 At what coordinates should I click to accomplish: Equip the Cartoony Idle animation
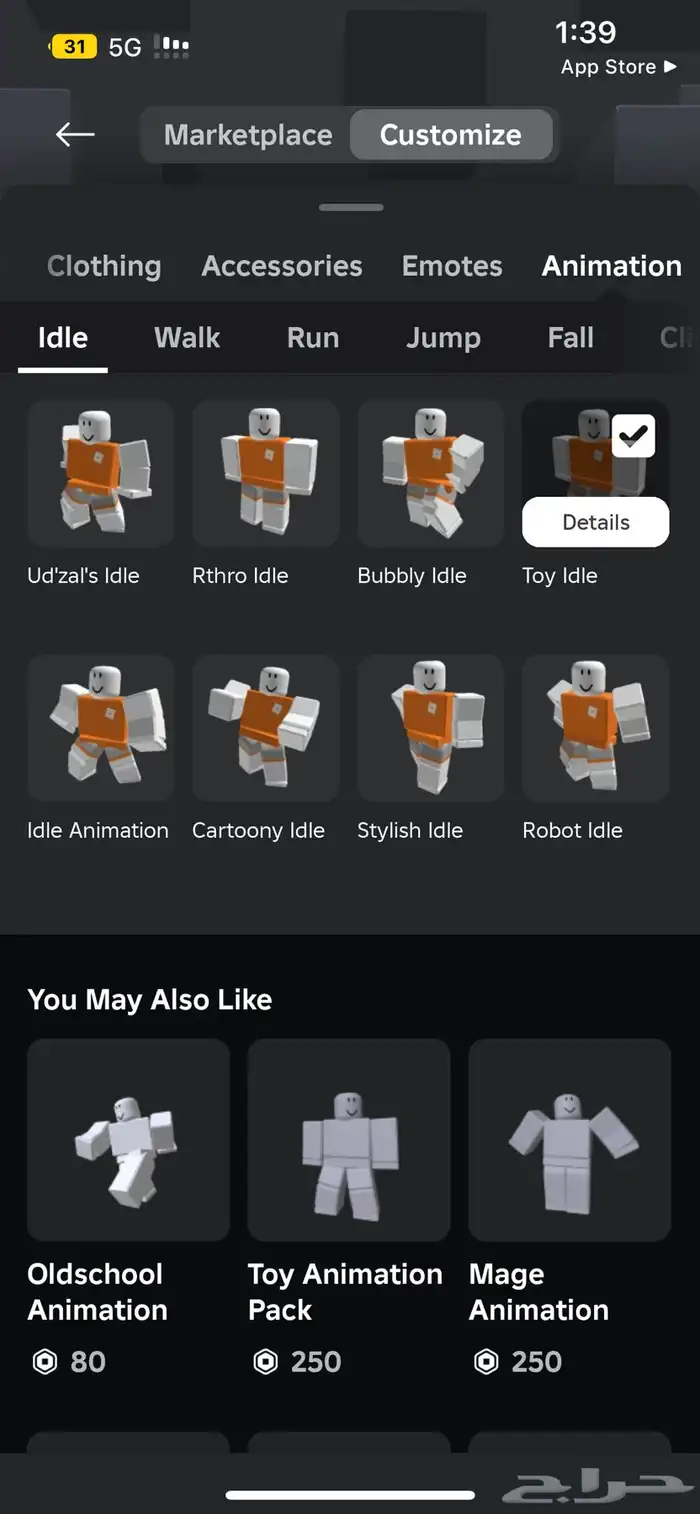click(x=265, y=728)
